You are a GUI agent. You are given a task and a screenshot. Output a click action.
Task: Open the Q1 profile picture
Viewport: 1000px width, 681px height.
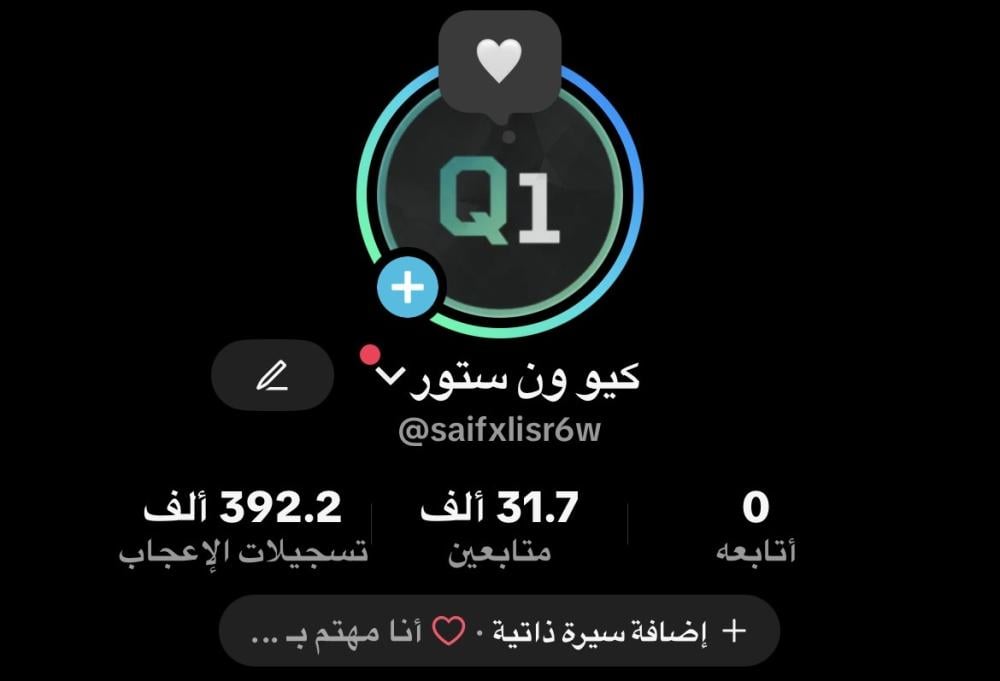point(500,200)
